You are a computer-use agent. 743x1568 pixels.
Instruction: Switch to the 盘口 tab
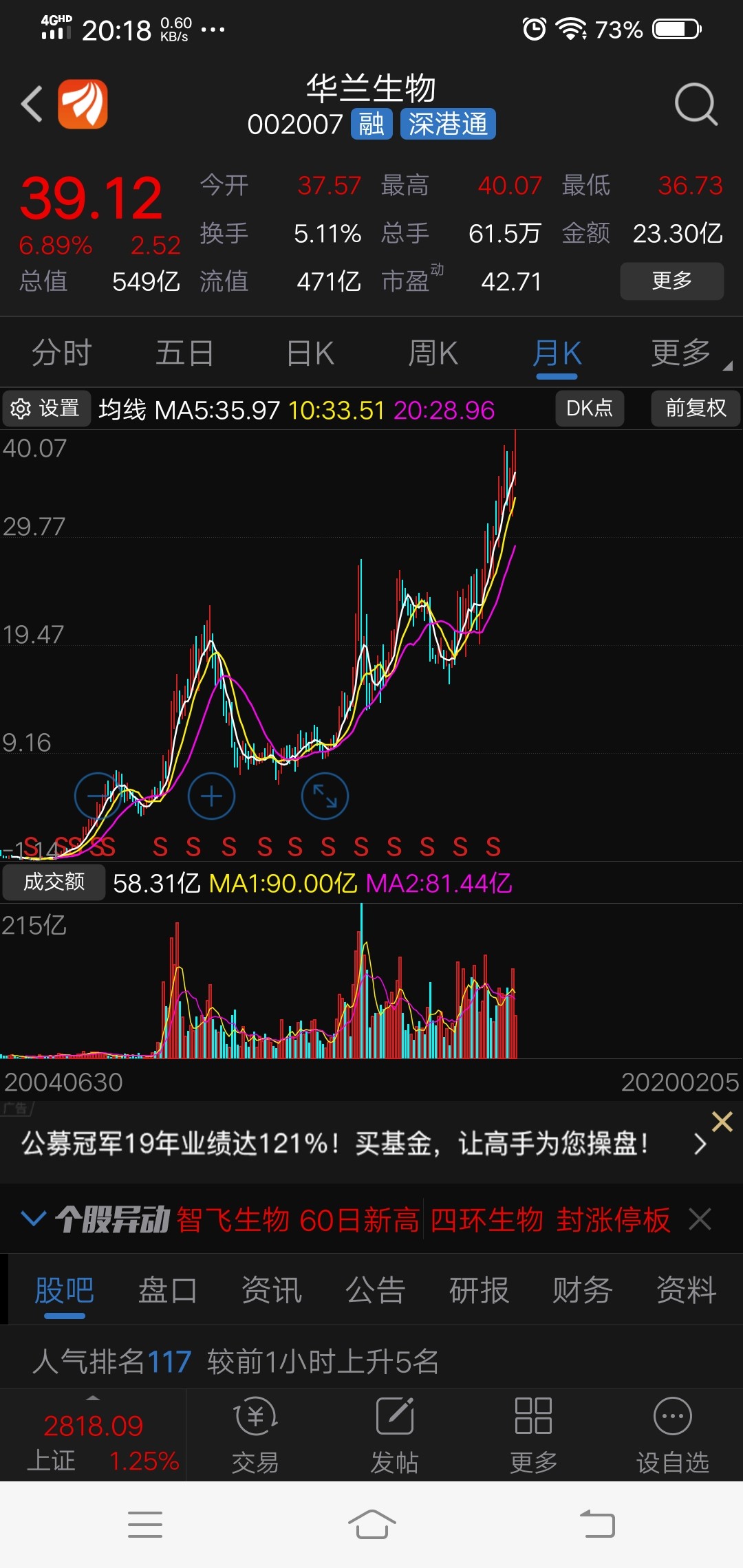pos(167,1289)
